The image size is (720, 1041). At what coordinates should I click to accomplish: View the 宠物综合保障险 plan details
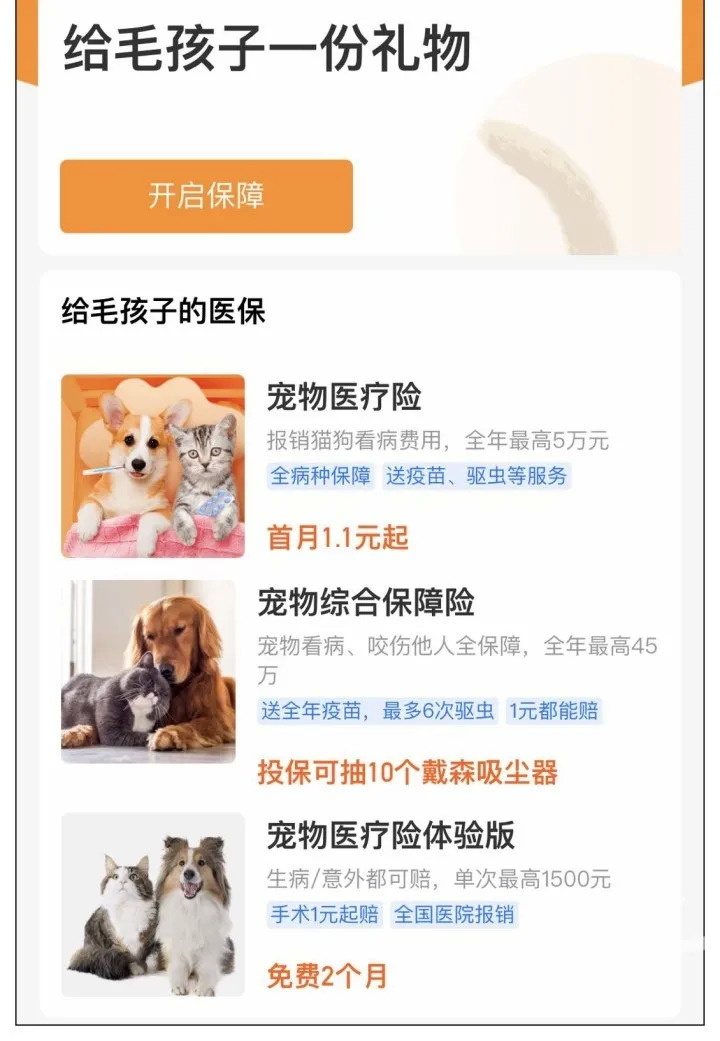point(366,603)
